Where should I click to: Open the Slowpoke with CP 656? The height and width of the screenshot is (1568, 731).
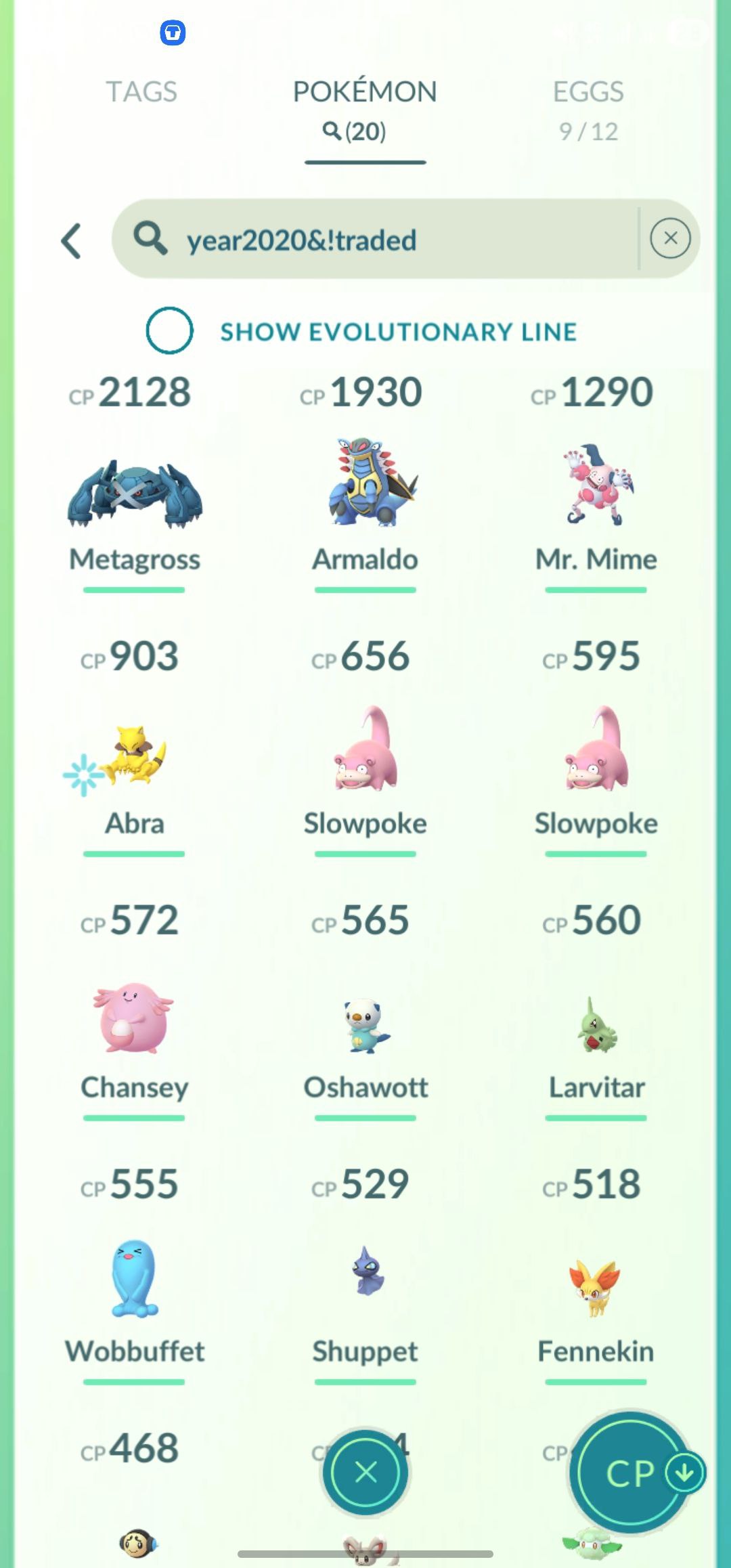point(365,751)
